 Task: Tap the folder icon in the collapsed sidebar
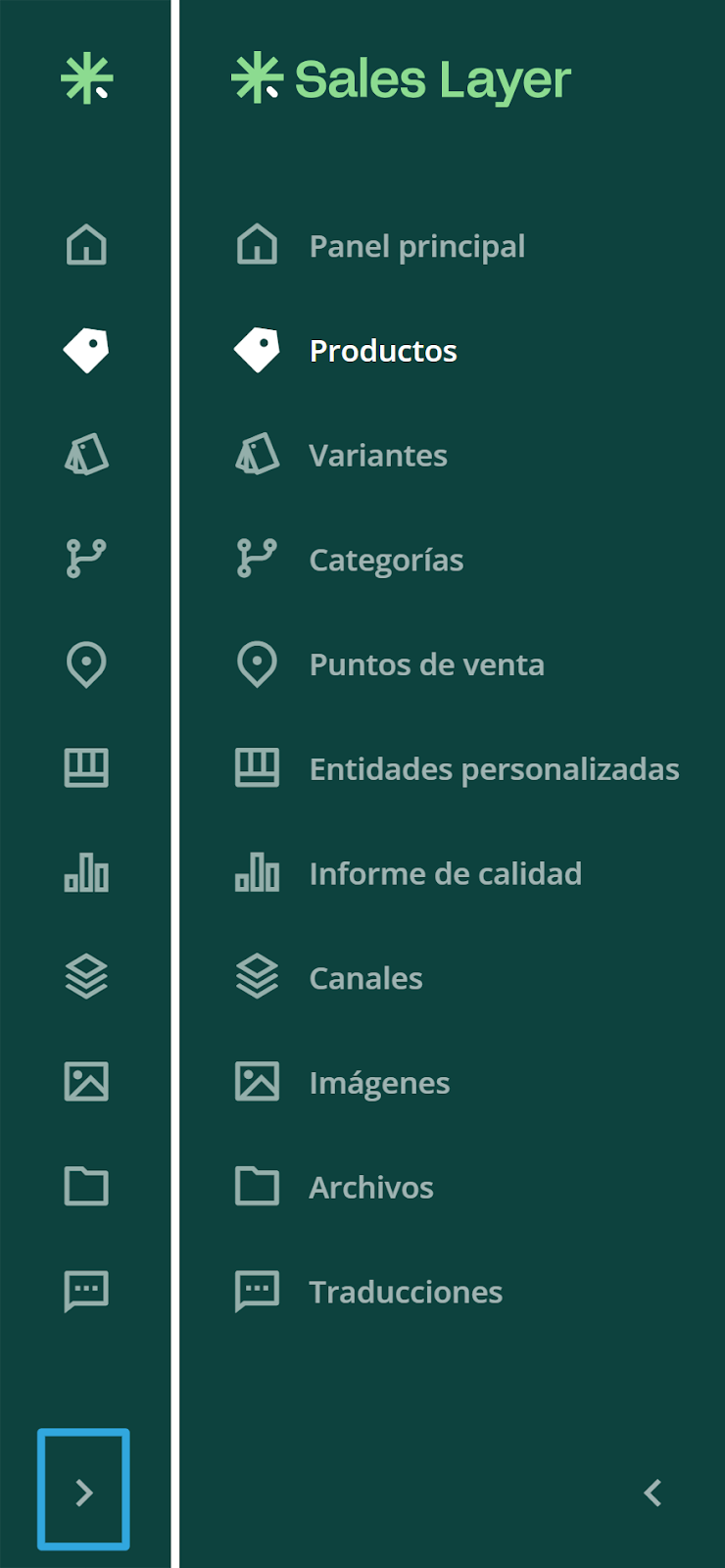[x=86, y=1186]
